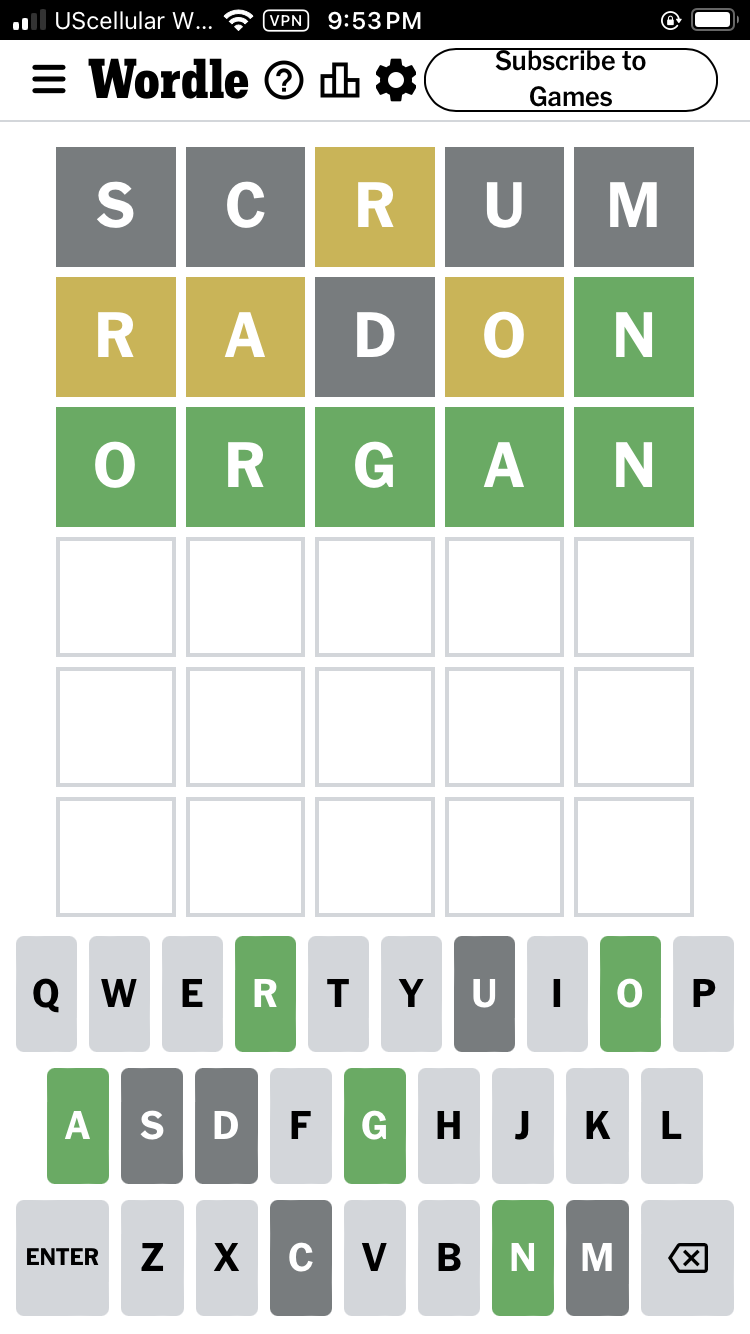Delete a letter with the backspace key
Image resolution: width=750 pixels, height=1334 pixels.
[x=687, y=1258]
